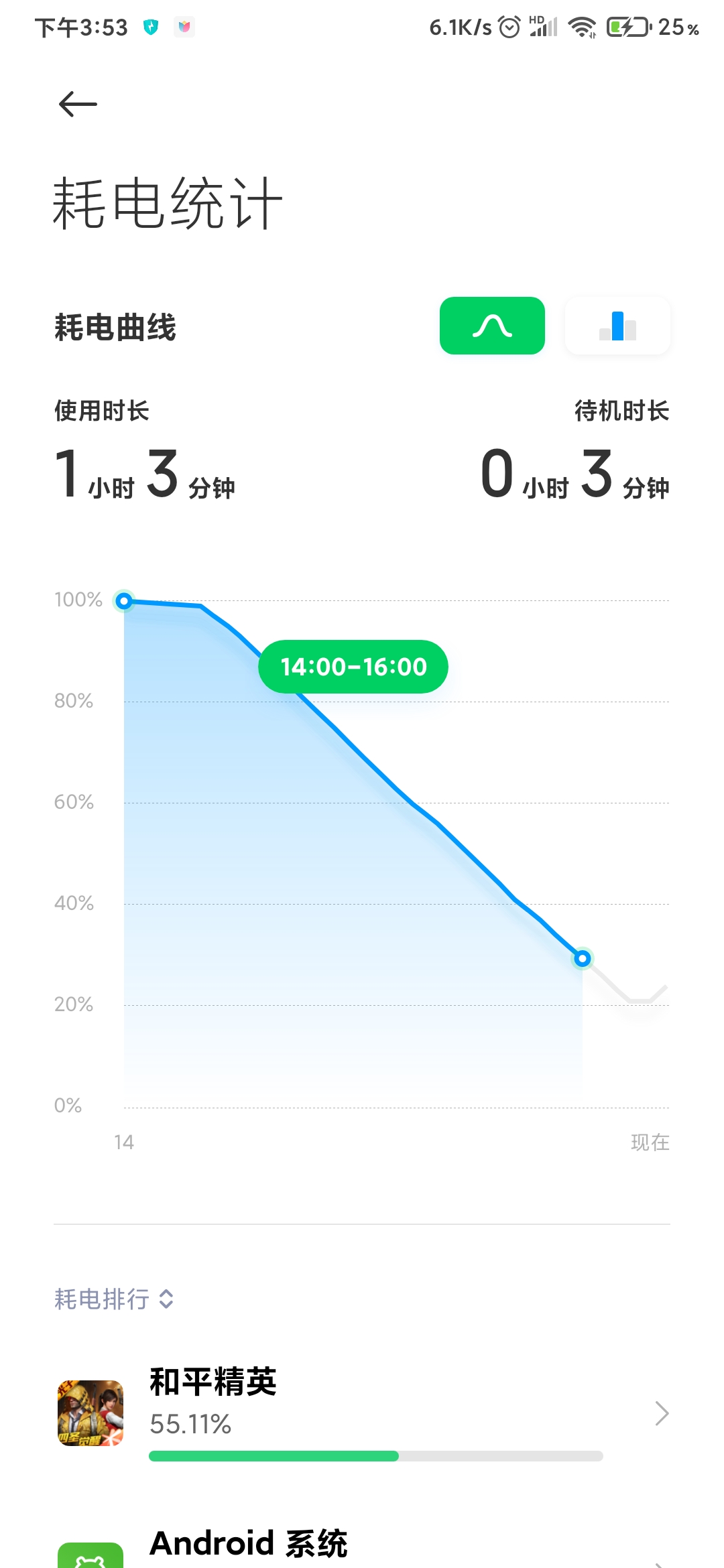
Task: Go back using the arrow icon
Action: tap(78, 105)
